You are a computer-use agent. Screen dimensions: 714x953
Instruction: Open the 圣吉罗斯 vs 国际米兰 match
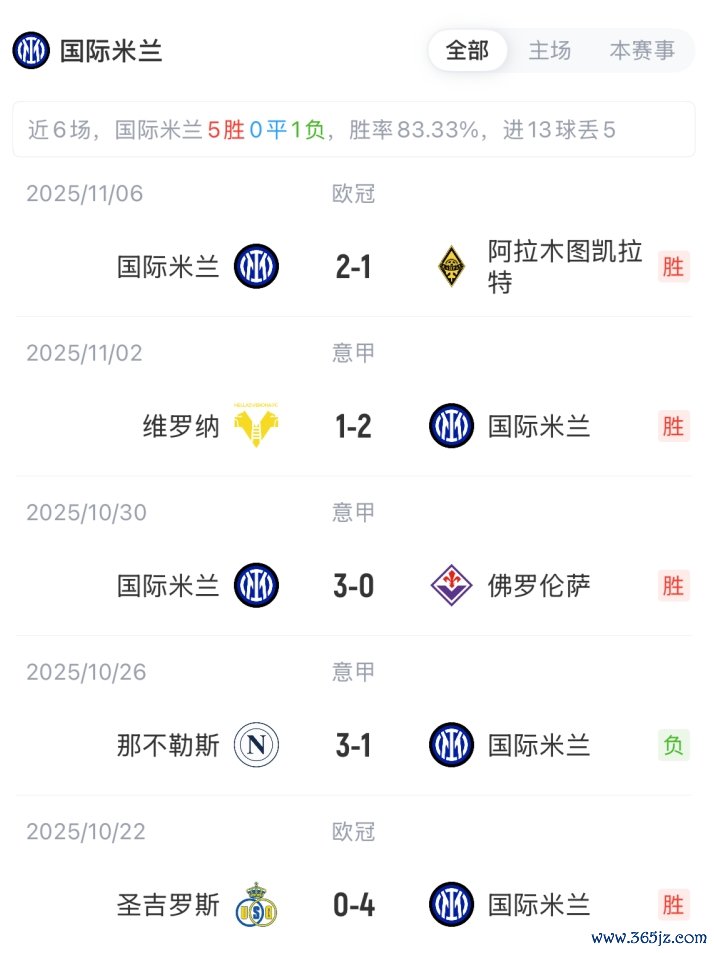[x=353, y=906]
